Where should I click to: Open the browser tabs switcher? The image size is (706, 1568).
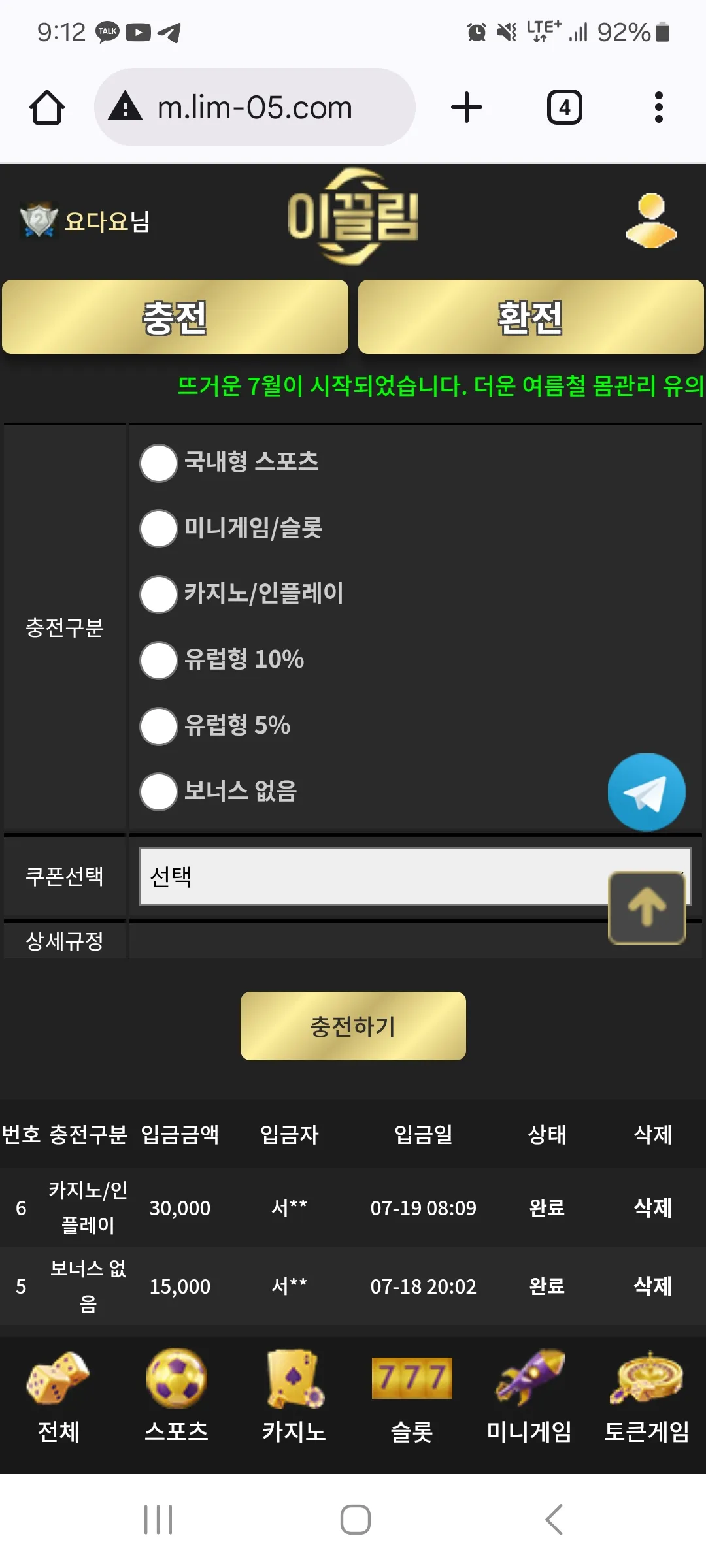[x=565, y=107]
